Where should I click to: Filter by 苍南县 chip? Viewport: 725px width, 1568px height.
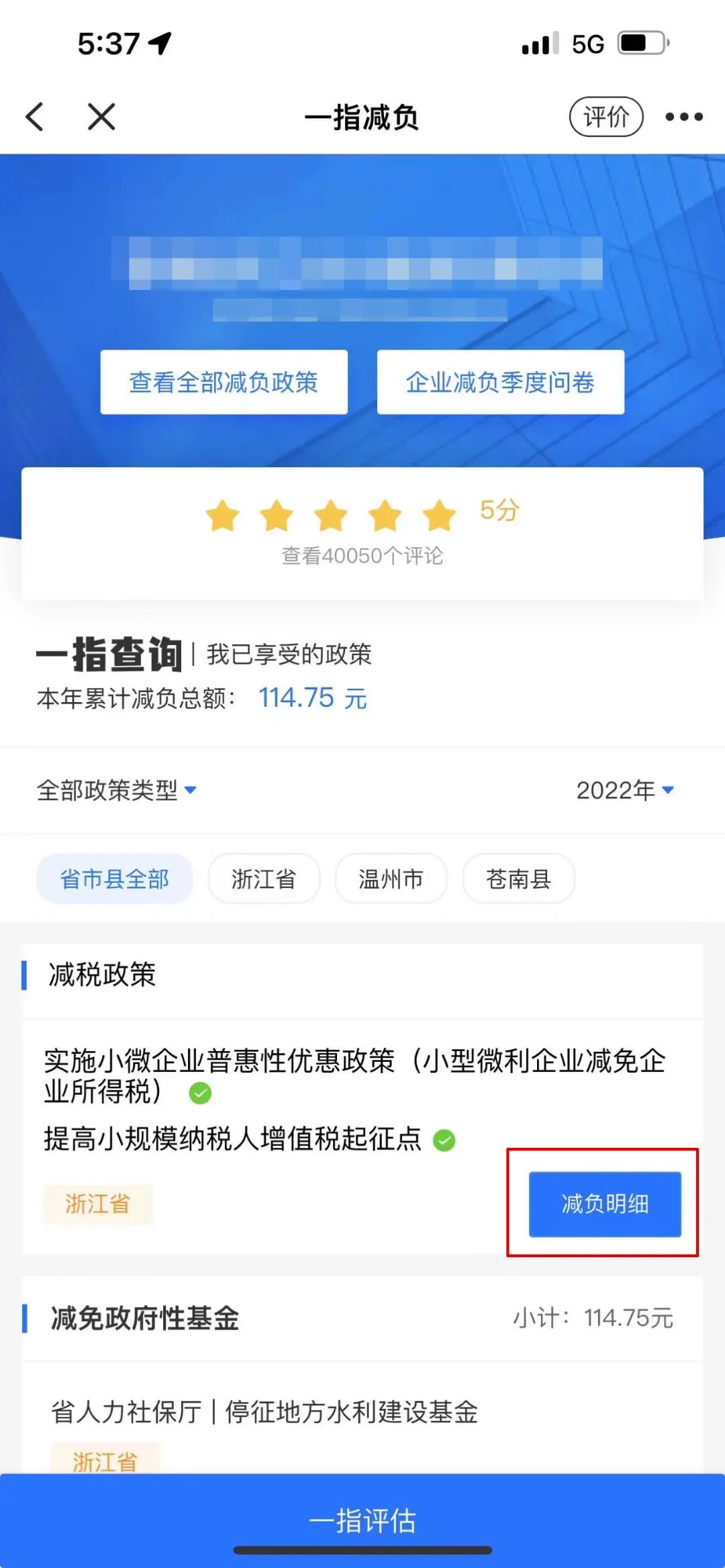pyautogui.click(x=518, y=879)
